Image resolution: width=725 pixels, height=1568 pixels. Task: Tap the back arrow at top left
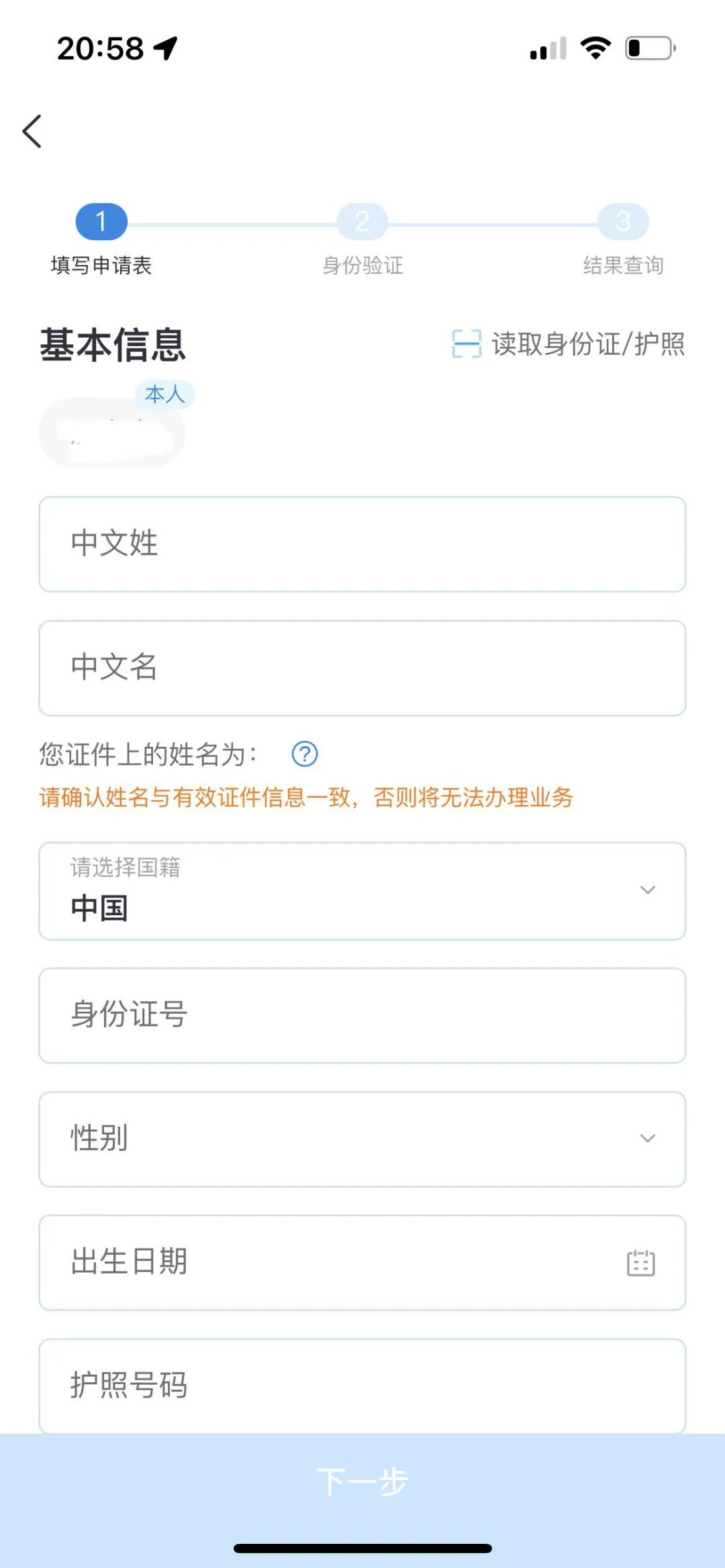tap(32, 131)
